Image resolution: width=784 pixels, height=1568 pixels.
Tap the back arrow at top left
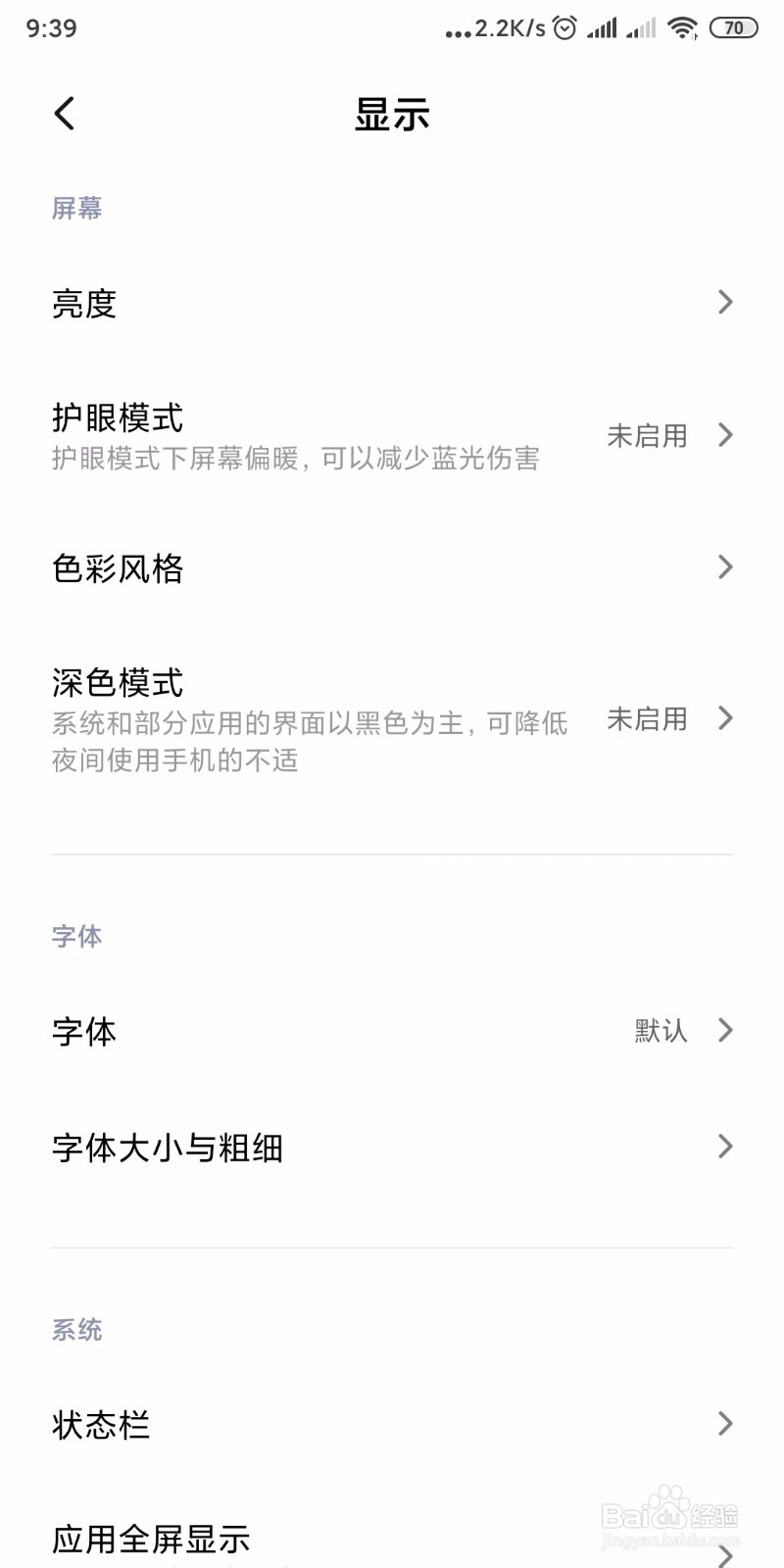(x=65, y=113)
